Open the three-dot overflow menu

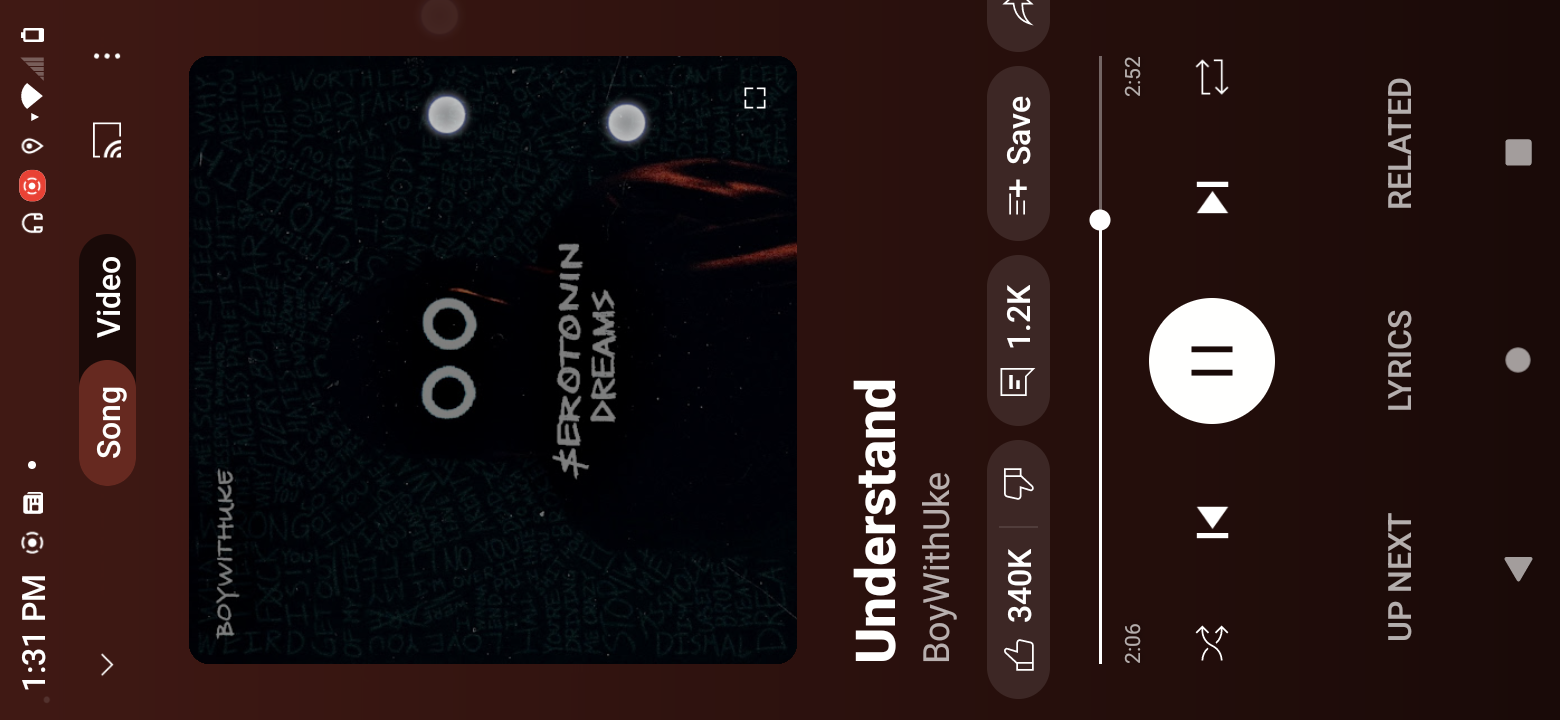[x=107, y=56]
